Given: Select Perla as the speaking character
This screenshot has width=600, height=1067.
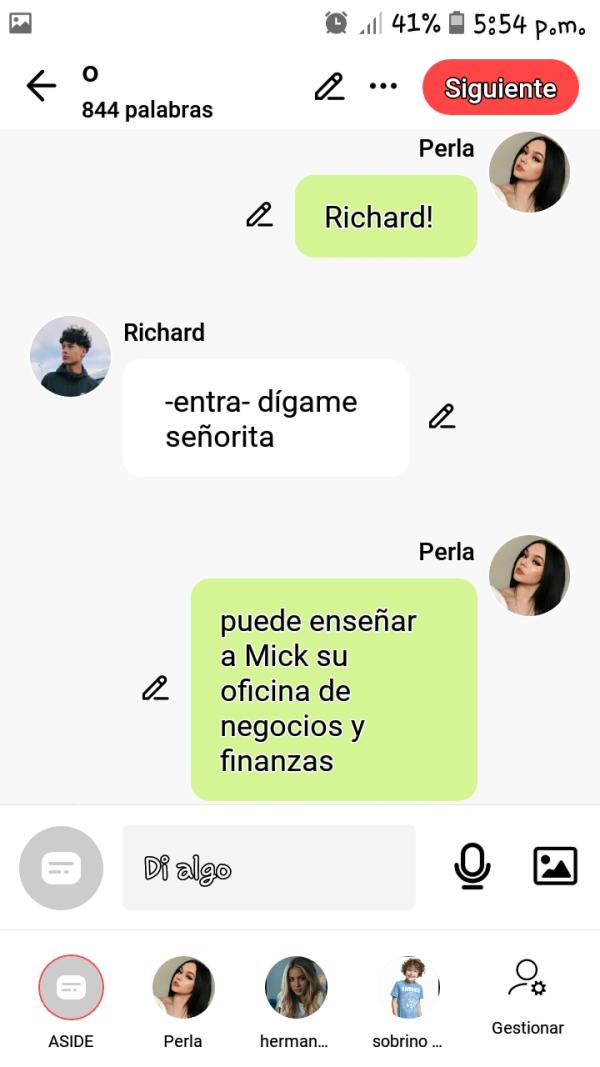Looking at the screenshot, I should 183,988.
